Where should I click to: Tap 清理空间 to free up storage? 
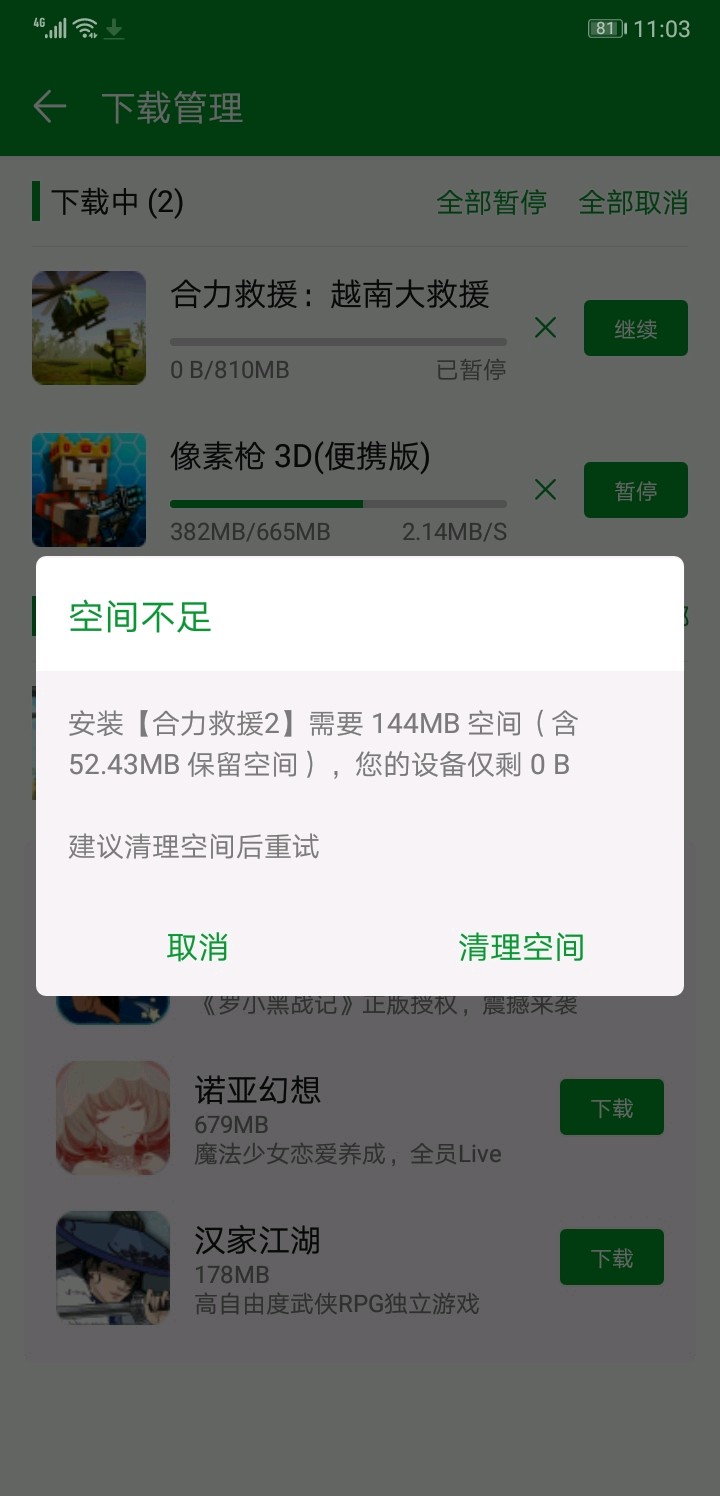coord(521,946)
